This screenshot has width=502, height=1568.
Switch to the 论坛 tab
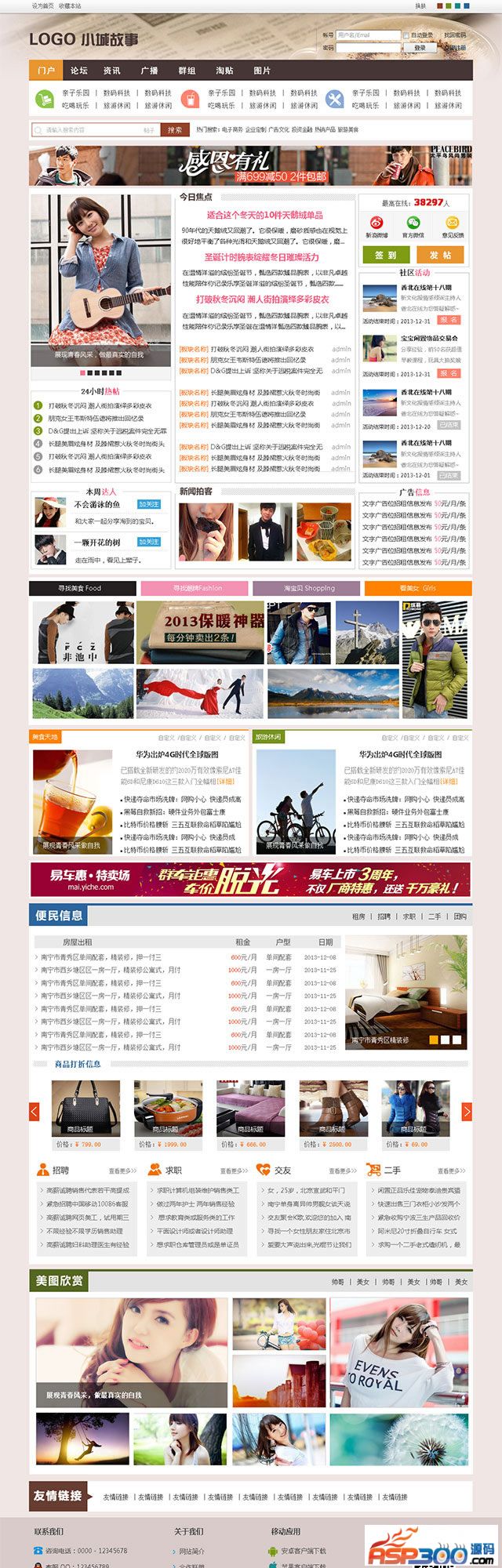coord(78,71)
